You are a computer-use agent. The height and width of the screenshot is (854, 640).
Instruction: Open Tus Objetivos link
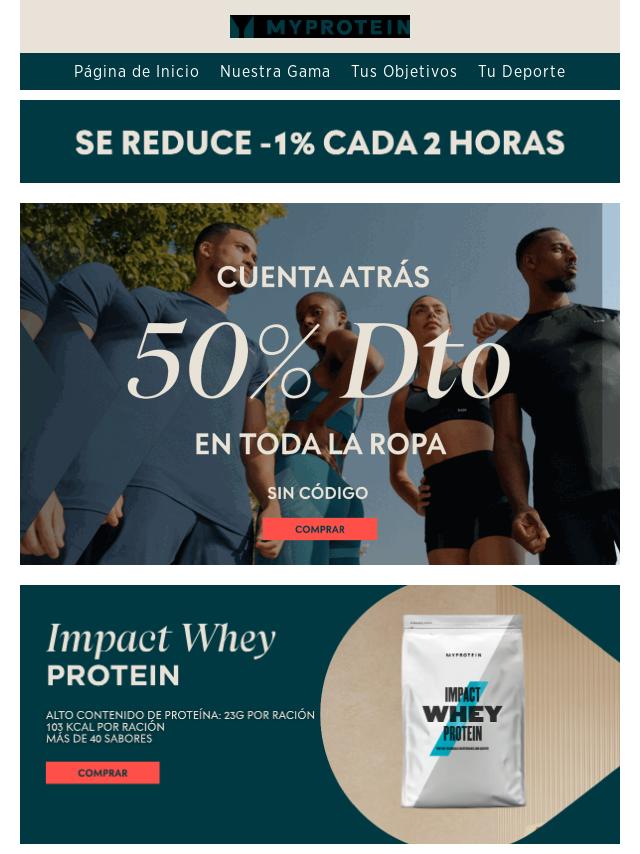click(404, 72)
